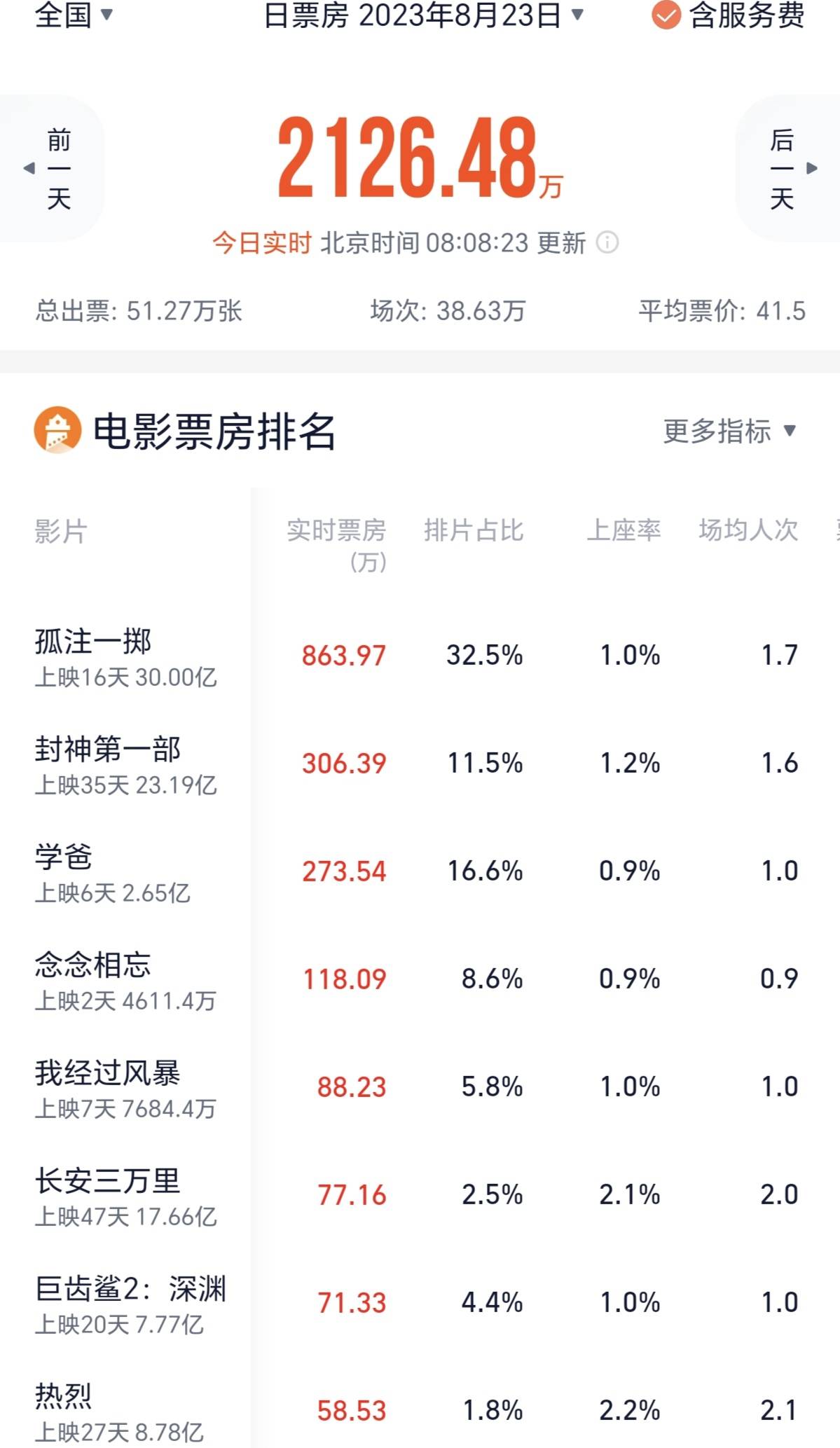This screenshot has width=840, height=1448.
Task: Expand the 更多指标 dropdown
Action: coord(729,430)
